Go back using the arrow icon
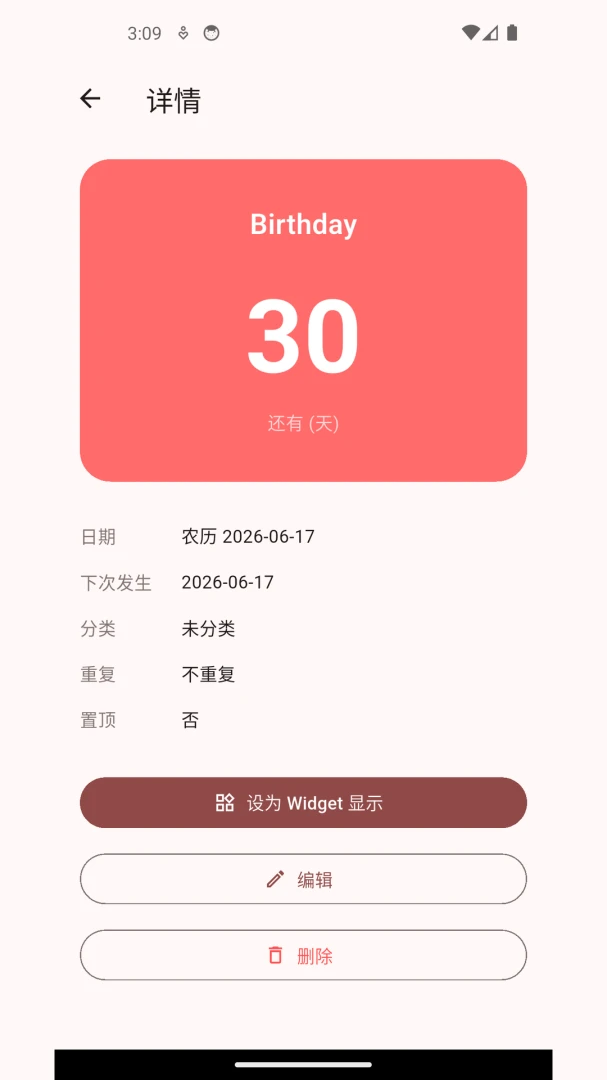 (90, 99)
